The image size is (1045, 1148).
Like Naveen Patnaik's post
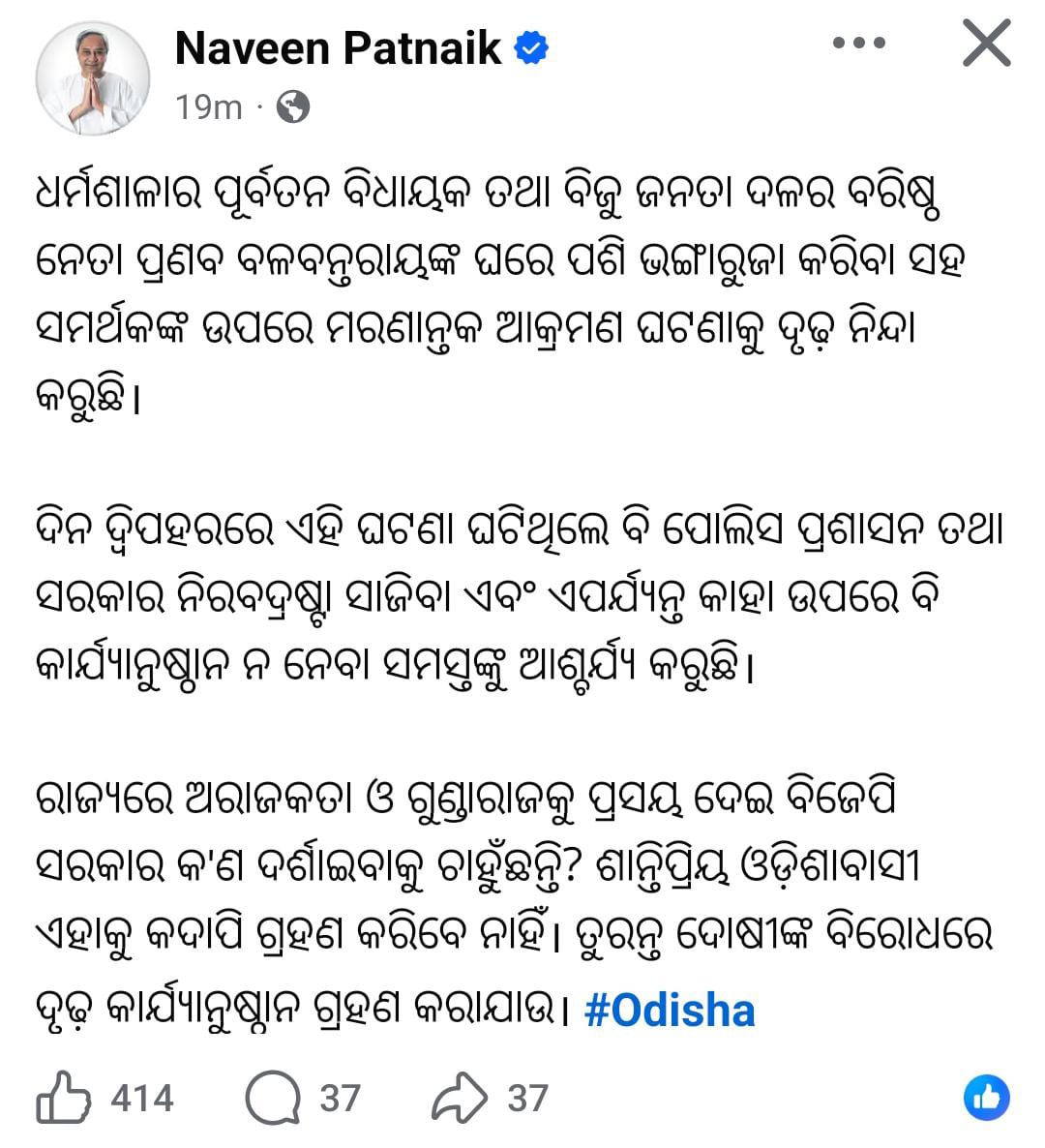[64, 1098]
